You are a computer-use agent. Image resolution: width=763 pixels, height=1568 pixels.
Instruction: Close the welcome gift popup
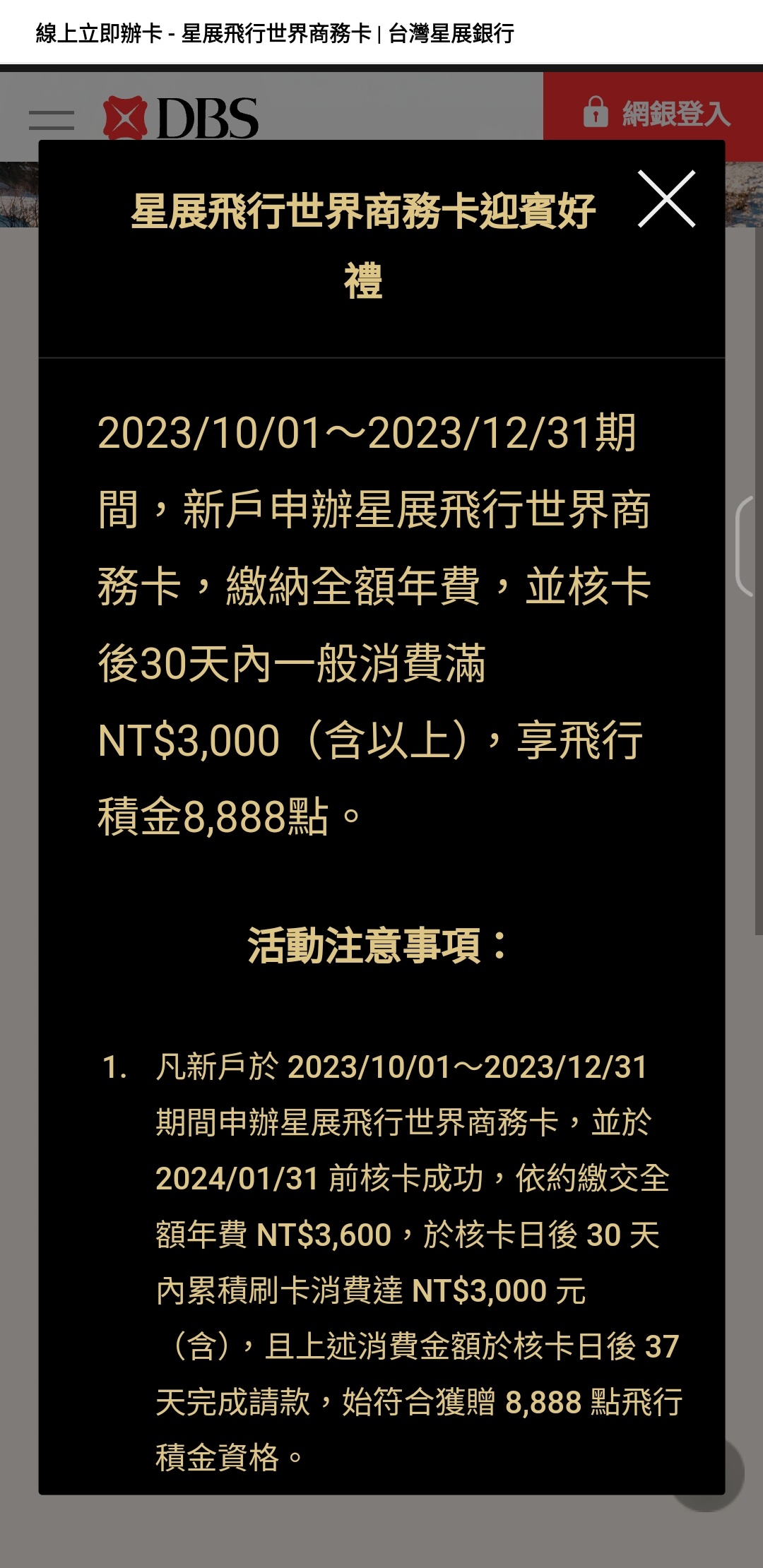[666, 199]
